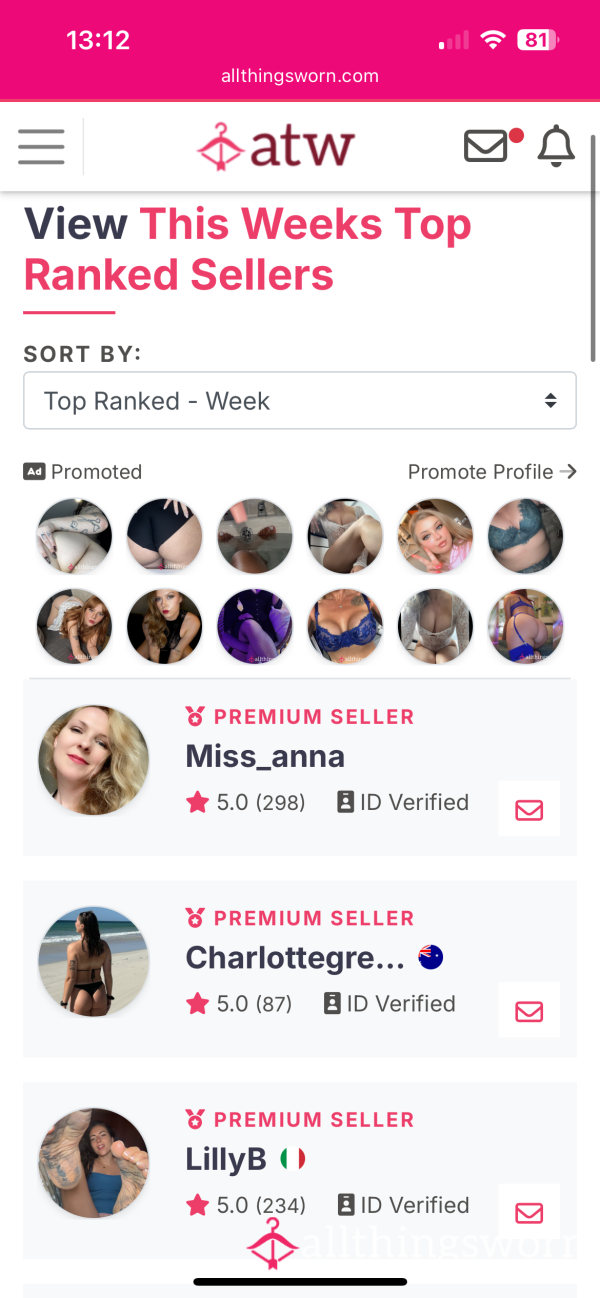Tap the atw logo to go home
The image size is (600, 1298).
[x=276, y=147]
